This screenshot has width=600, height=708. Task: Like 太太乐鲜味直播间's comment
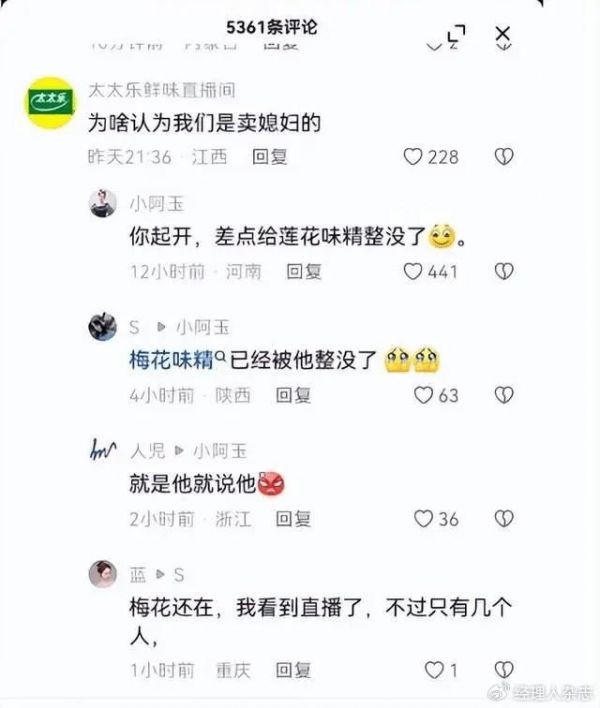click(x=413, y=156)
